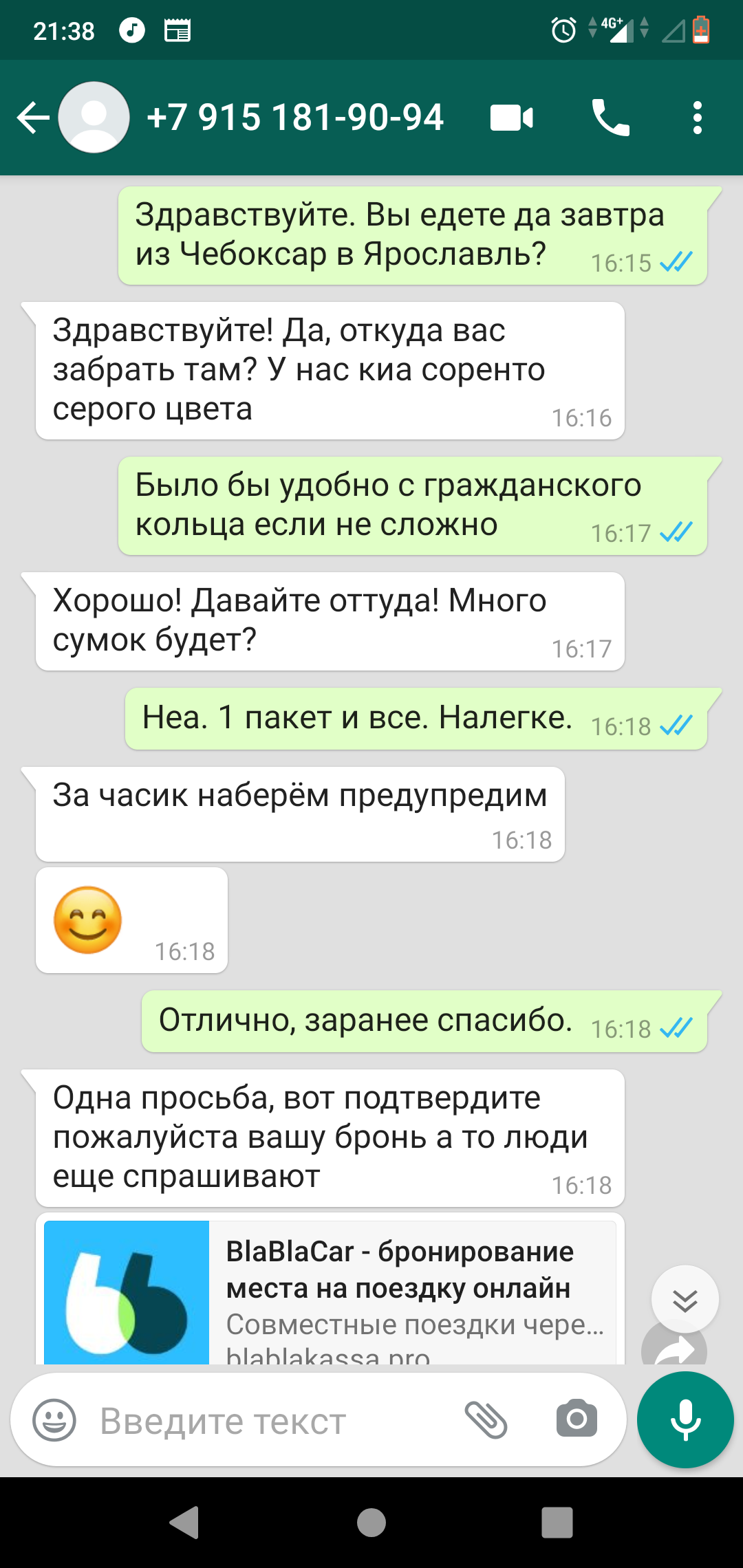Screen dimensions: 743x1568
Task: Tap the system back button
Action: pyautogui.click(x=184, y=1522)
